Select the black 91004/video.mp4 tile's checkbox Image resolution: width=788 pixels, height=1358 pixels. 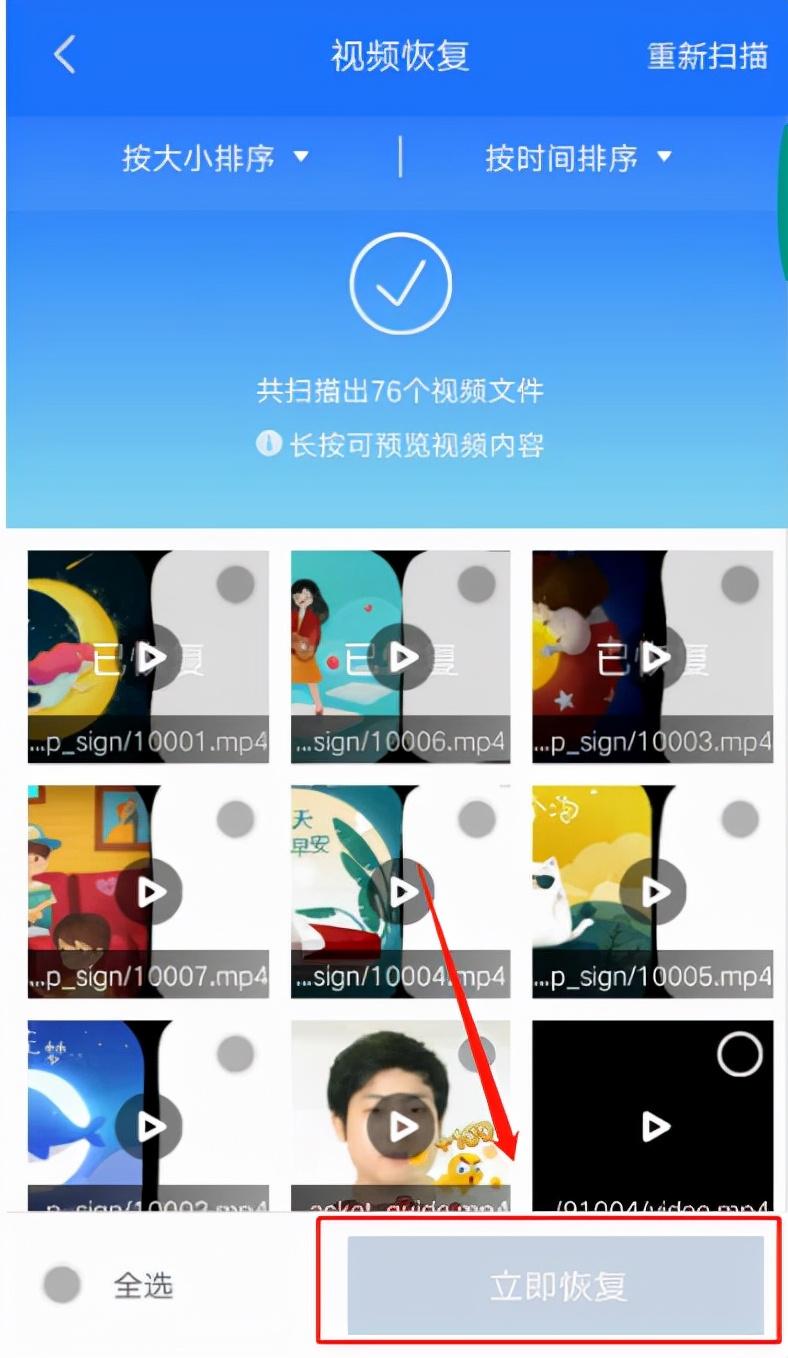pos(740,1054)
